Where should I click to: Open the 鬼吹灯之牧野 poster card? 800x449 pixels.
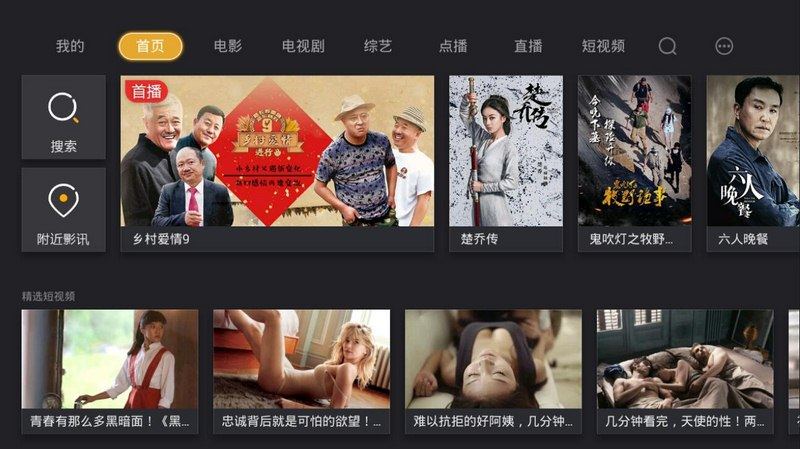coord(634,163)
